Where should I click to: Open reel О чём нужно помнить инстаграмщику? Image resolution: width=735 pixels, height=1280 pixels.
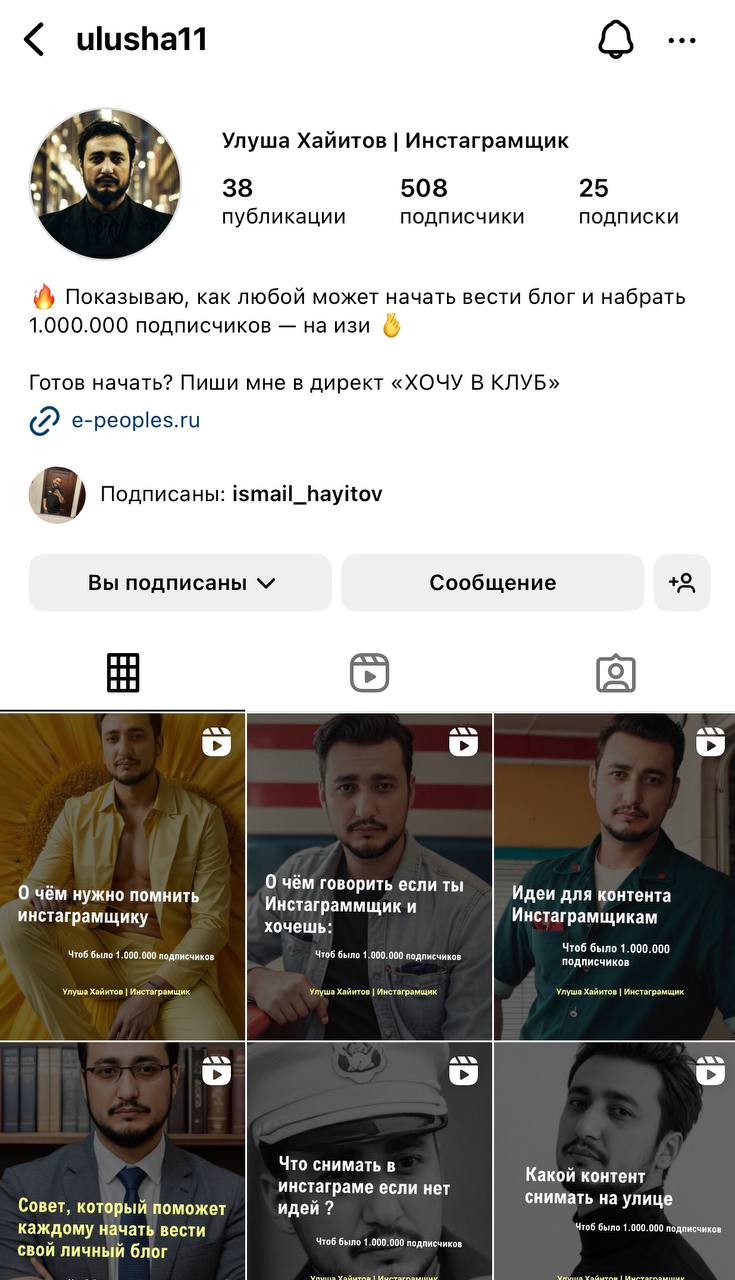(122, 876)
